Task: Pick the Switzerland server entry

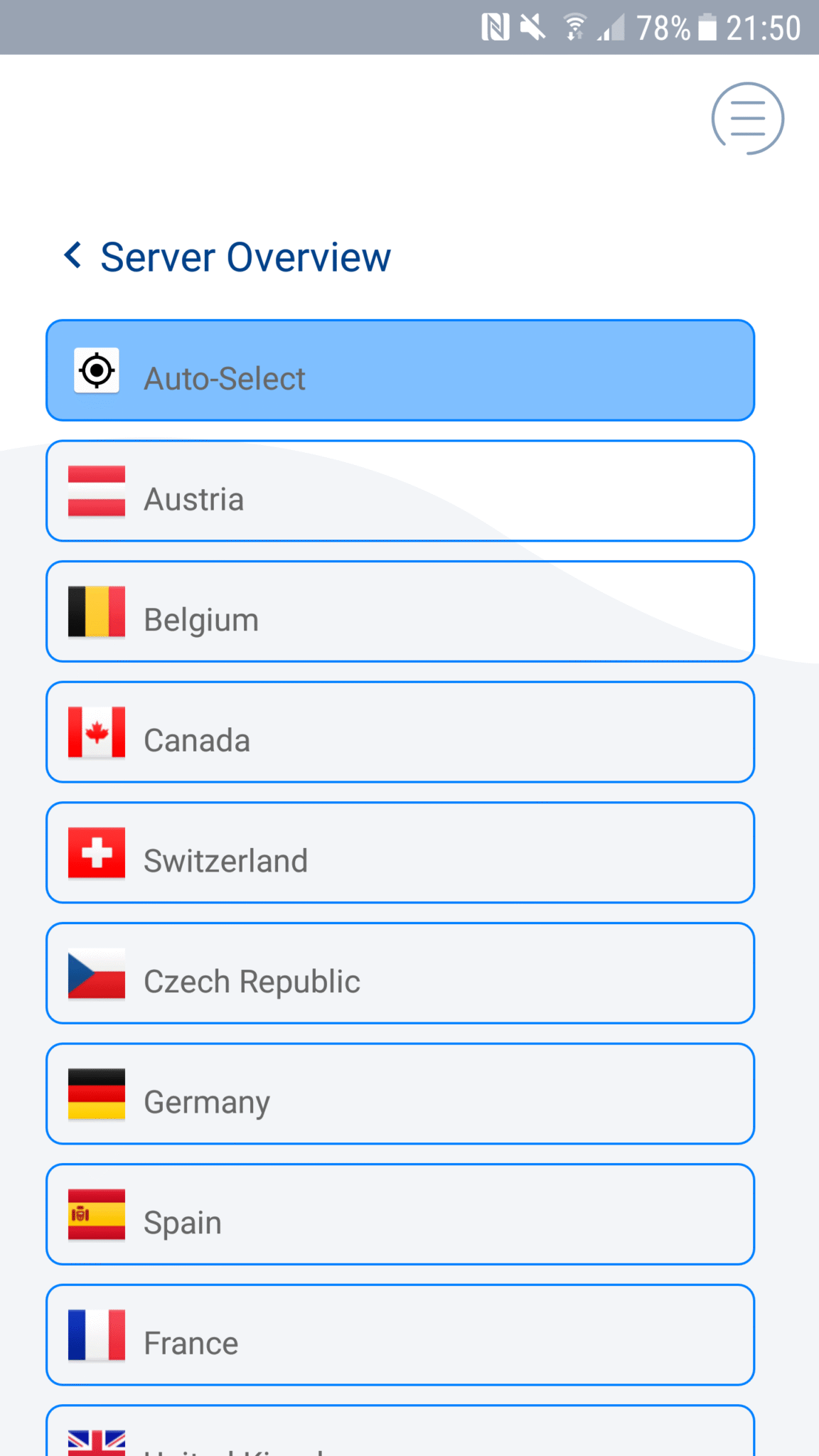Action: [x=400, y=853]
